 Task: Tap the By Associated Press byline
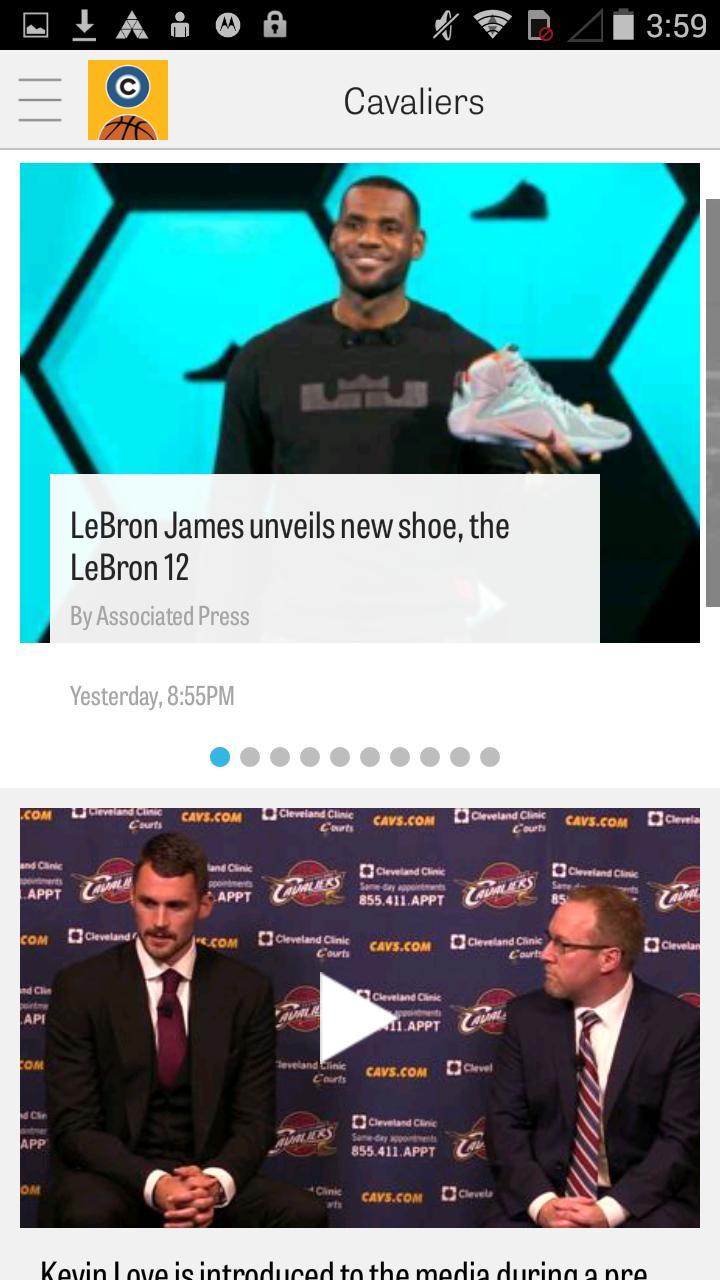(158, 616)
